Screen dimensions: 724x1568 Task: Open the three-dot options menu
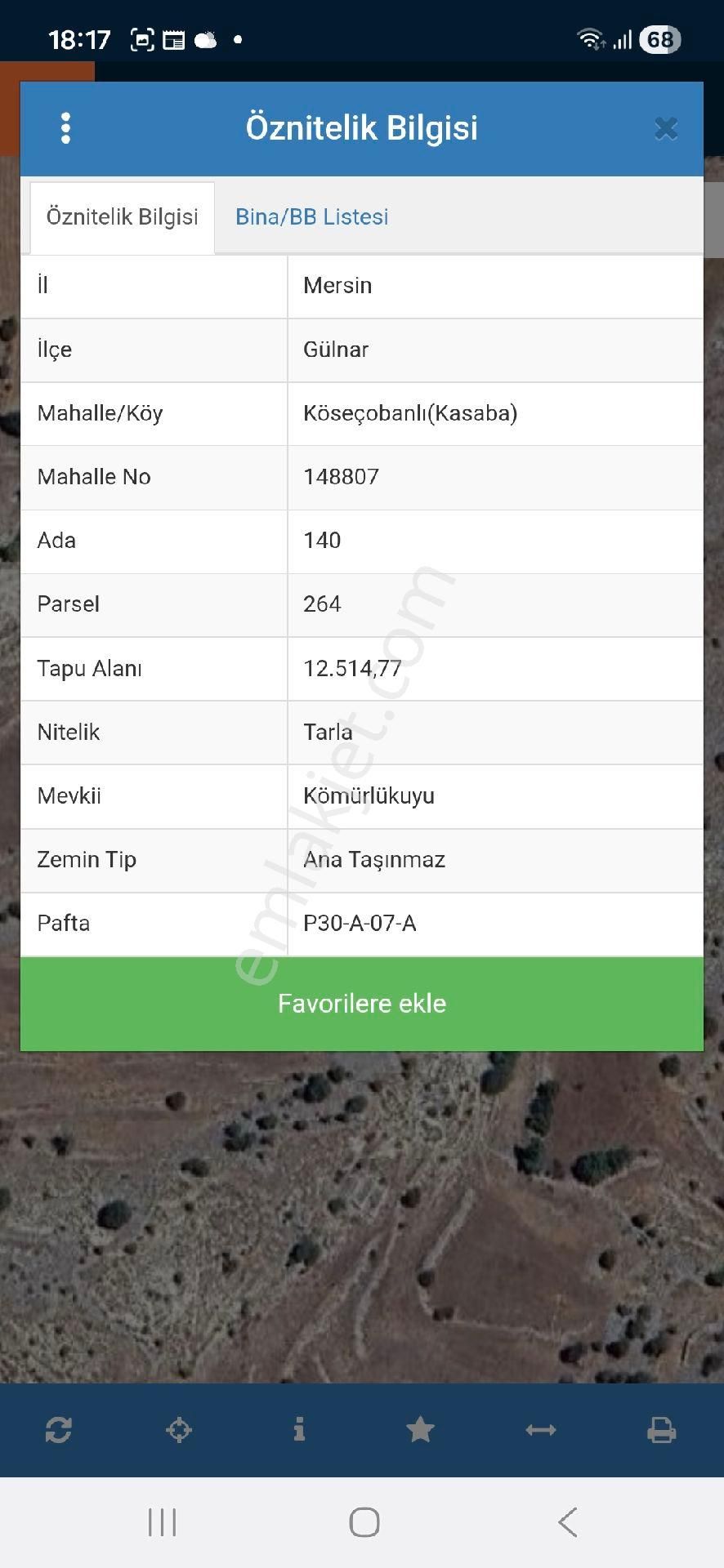(x=65, y=127)
